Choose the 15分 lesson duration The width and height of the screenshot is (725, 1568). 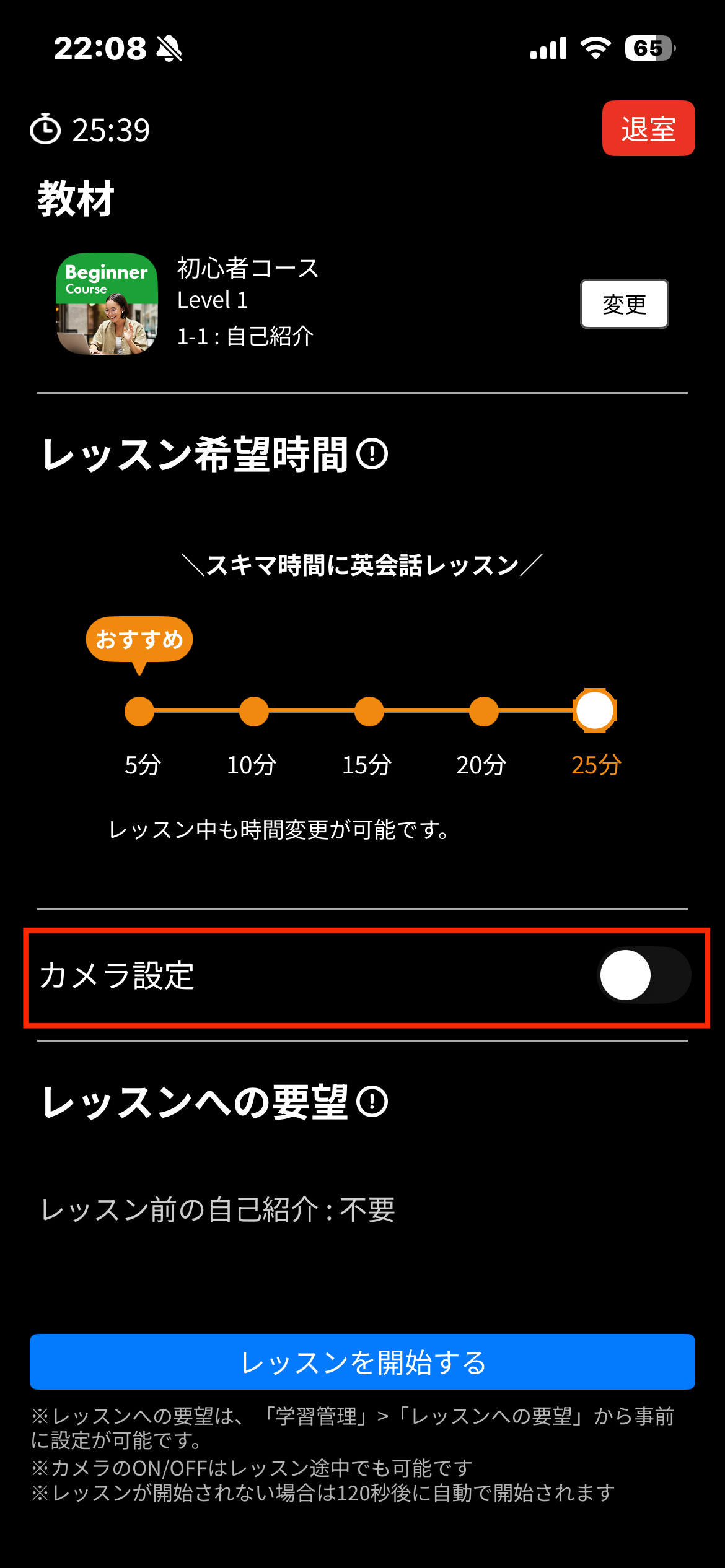[x=369, y=711]
